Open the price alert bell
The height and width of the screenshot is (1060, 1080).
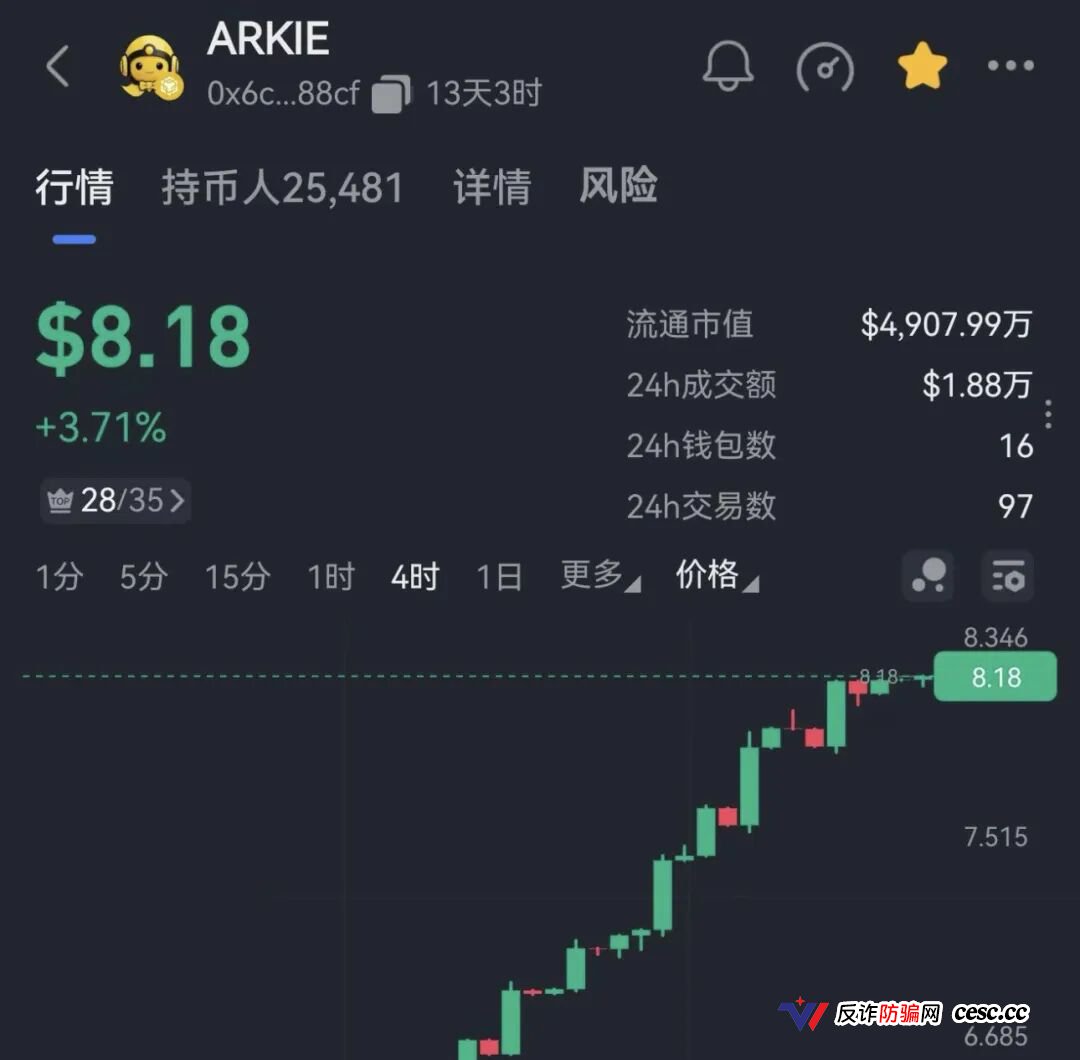(728, 65)
